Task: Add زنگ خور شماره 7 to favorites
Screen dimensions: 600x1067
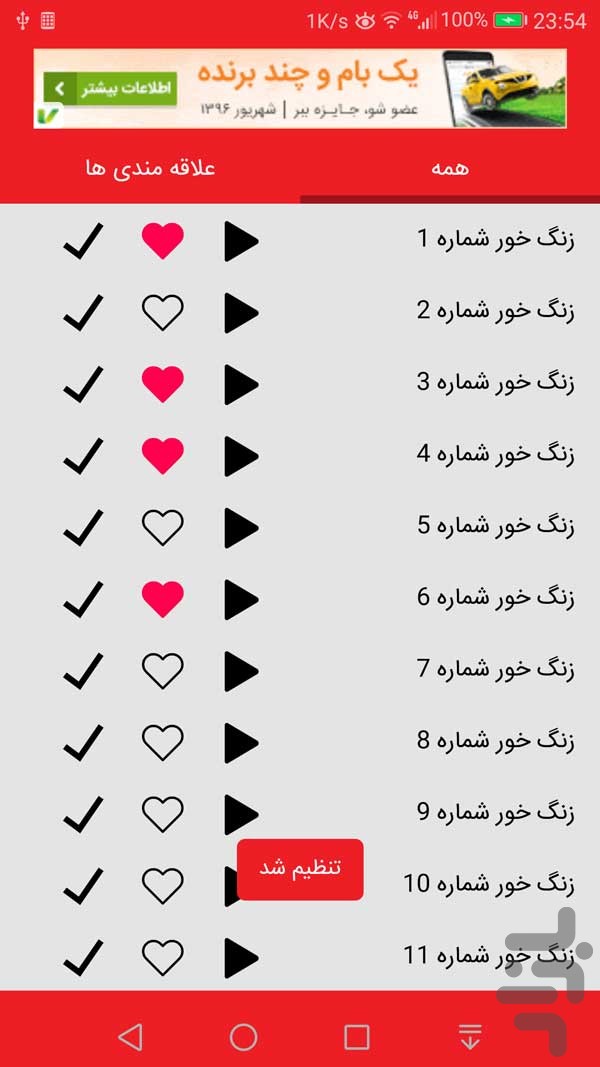Action: pyautogui.click(x=163, y=671)
